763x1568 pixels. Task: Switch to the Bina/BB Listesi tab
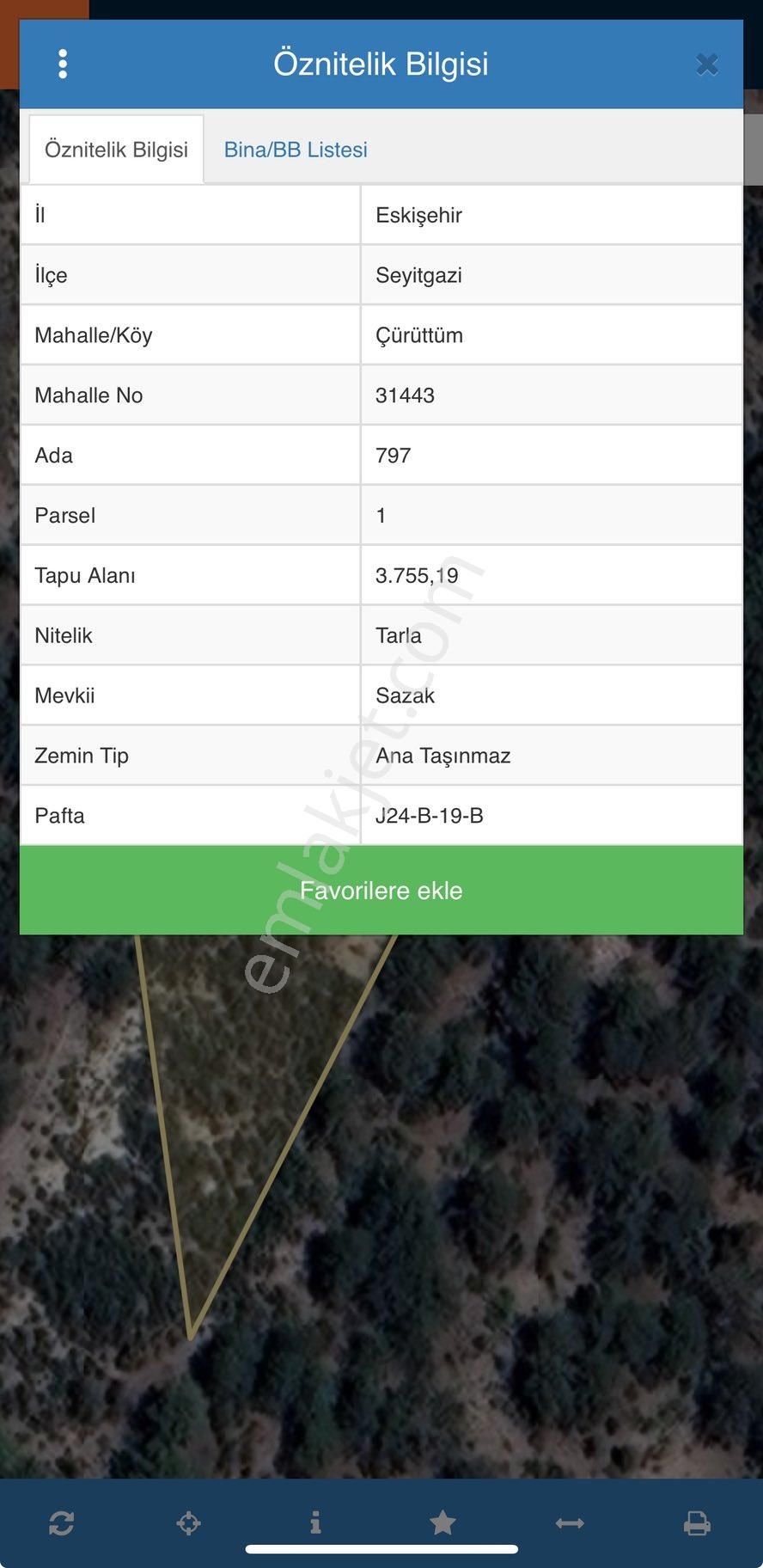click(296, 150)
